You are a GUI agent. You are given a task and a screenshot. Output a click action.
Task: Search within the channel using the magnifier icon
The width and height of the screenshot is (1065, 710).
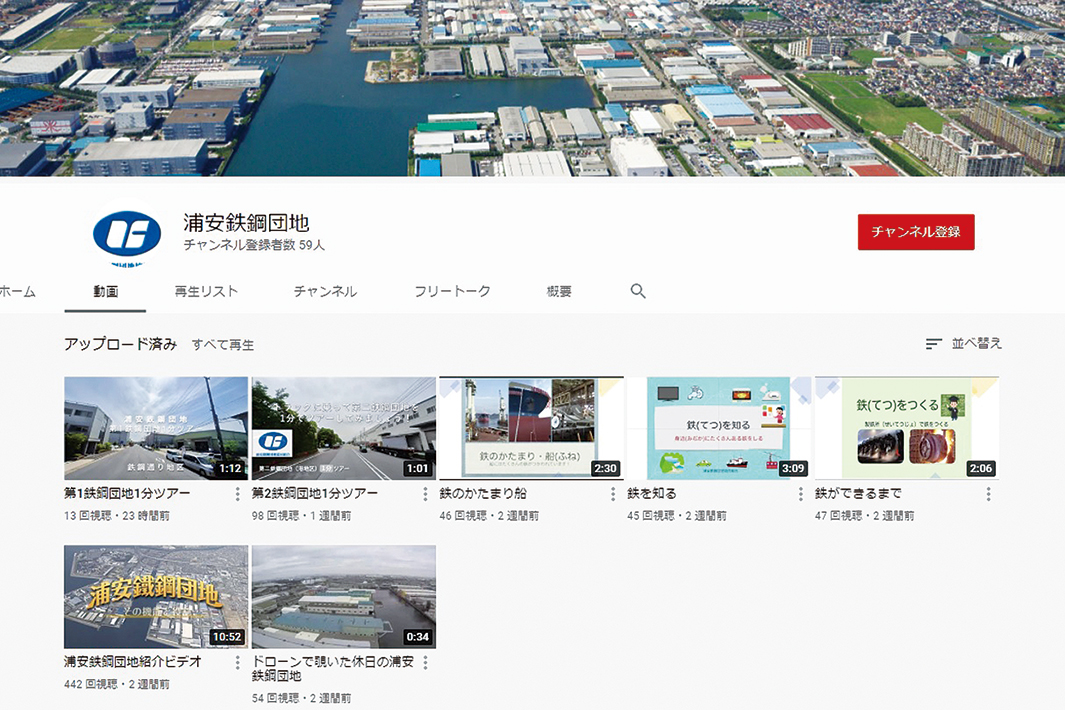click(x=638, y=292)
